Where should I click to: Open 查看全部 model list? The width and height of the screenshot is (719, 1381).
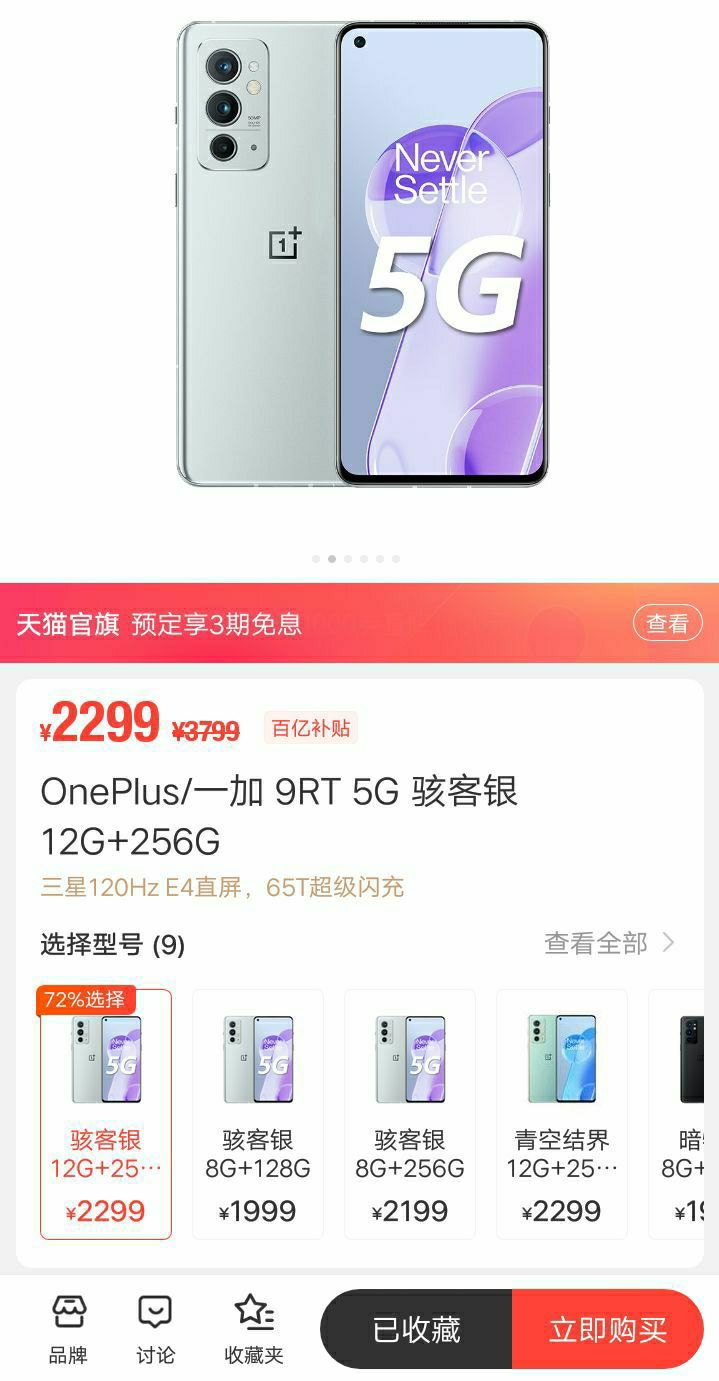click(x=609, y=943)
